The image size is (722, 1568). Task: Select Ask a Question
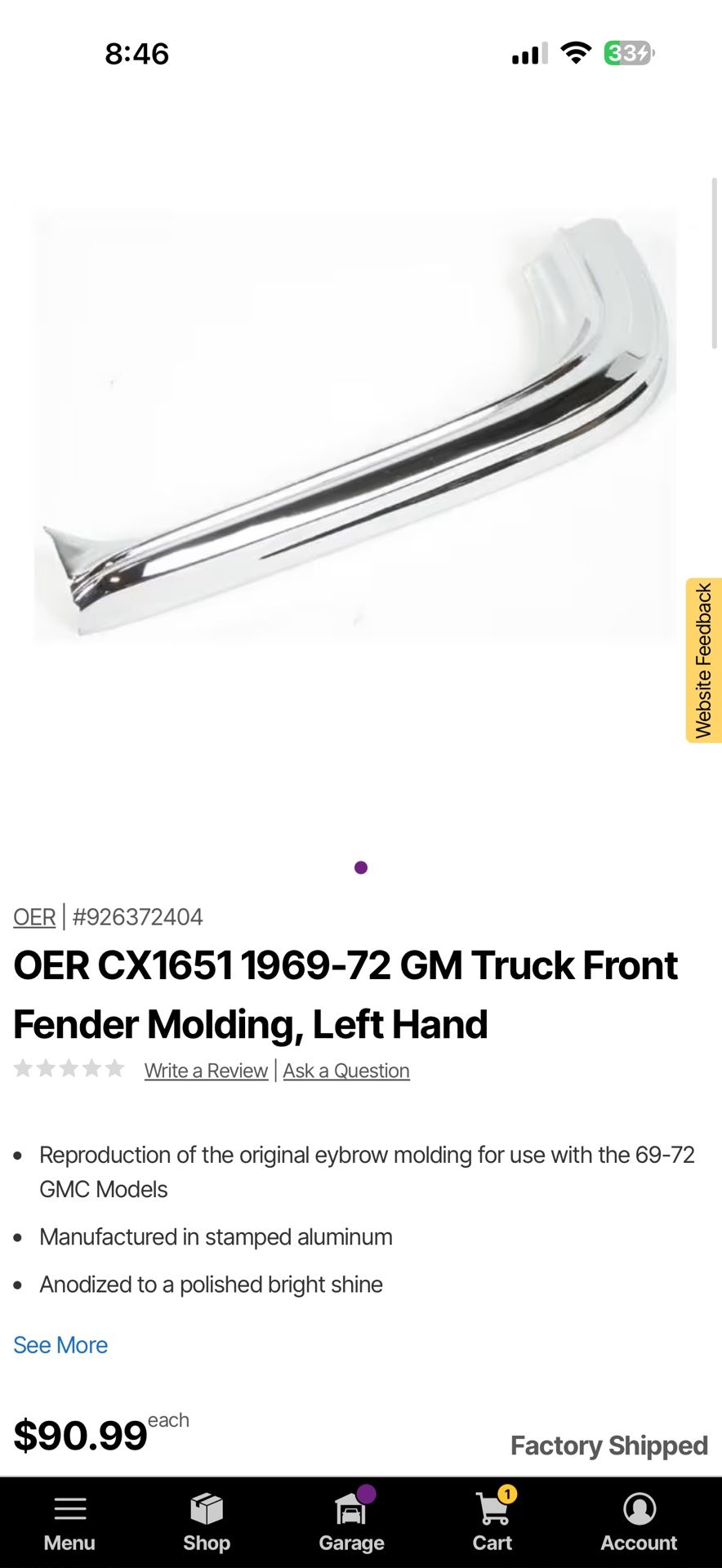click(345, 1070)
